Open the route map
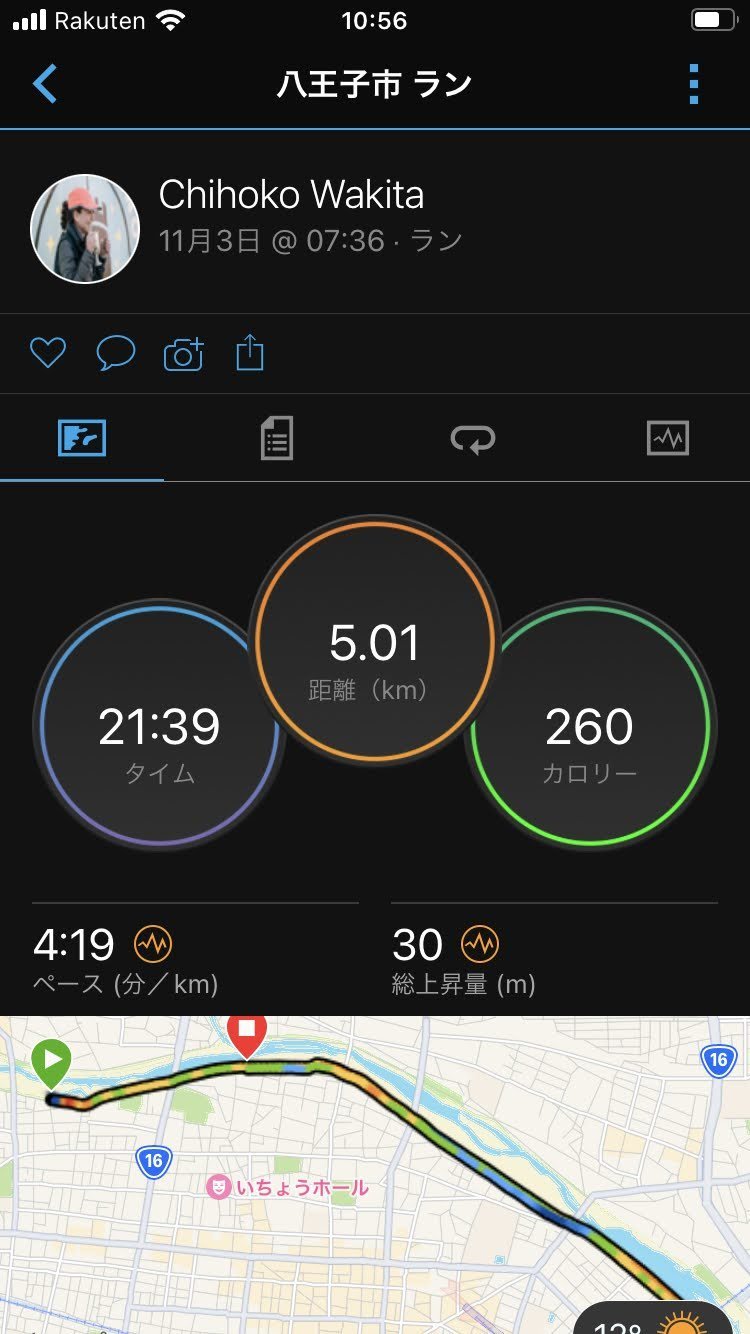Screen dimensions: 750x1334 pyautogui.click(x=375, y=1175)
